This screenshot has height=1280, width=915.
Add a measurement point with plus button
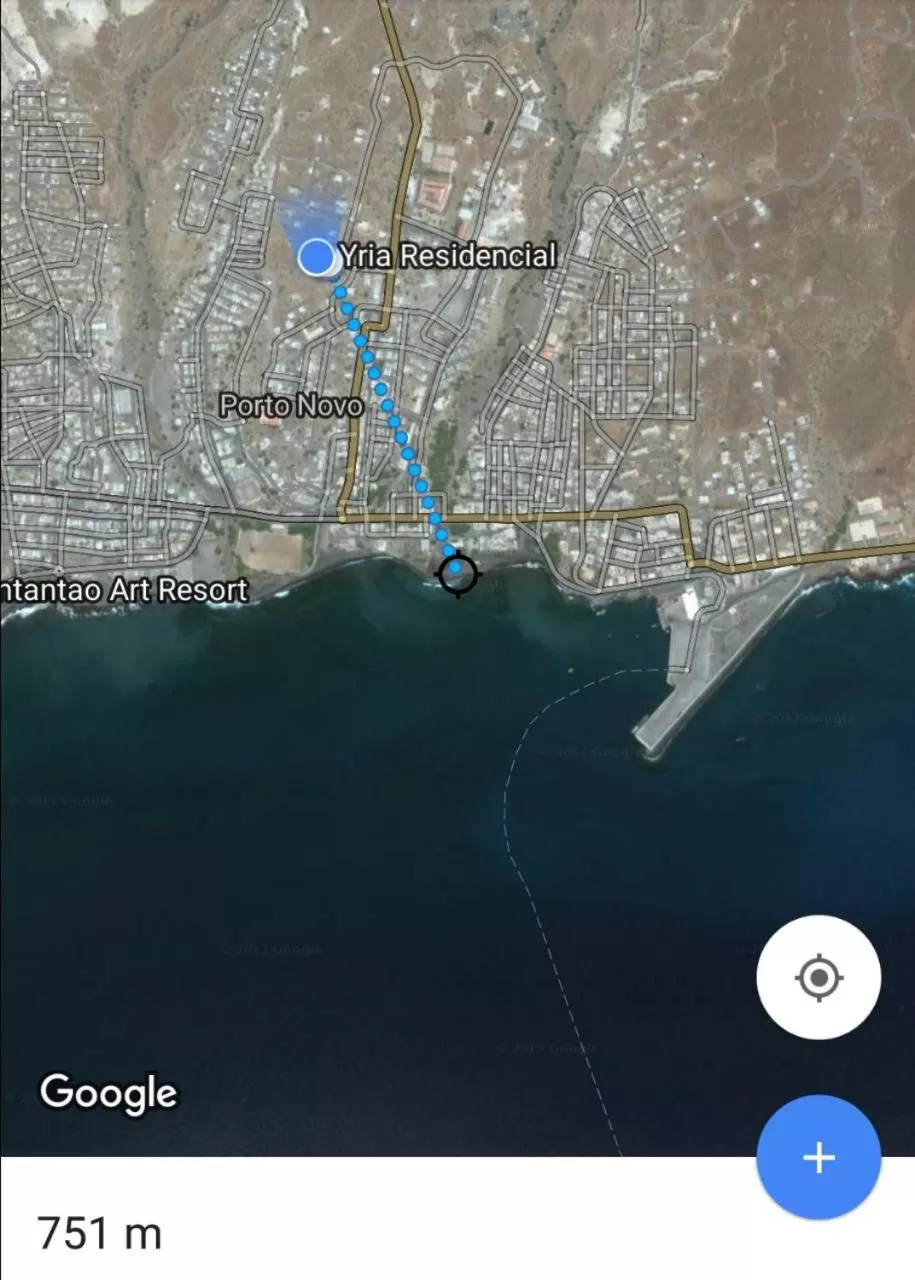(x=818, y=1157)
